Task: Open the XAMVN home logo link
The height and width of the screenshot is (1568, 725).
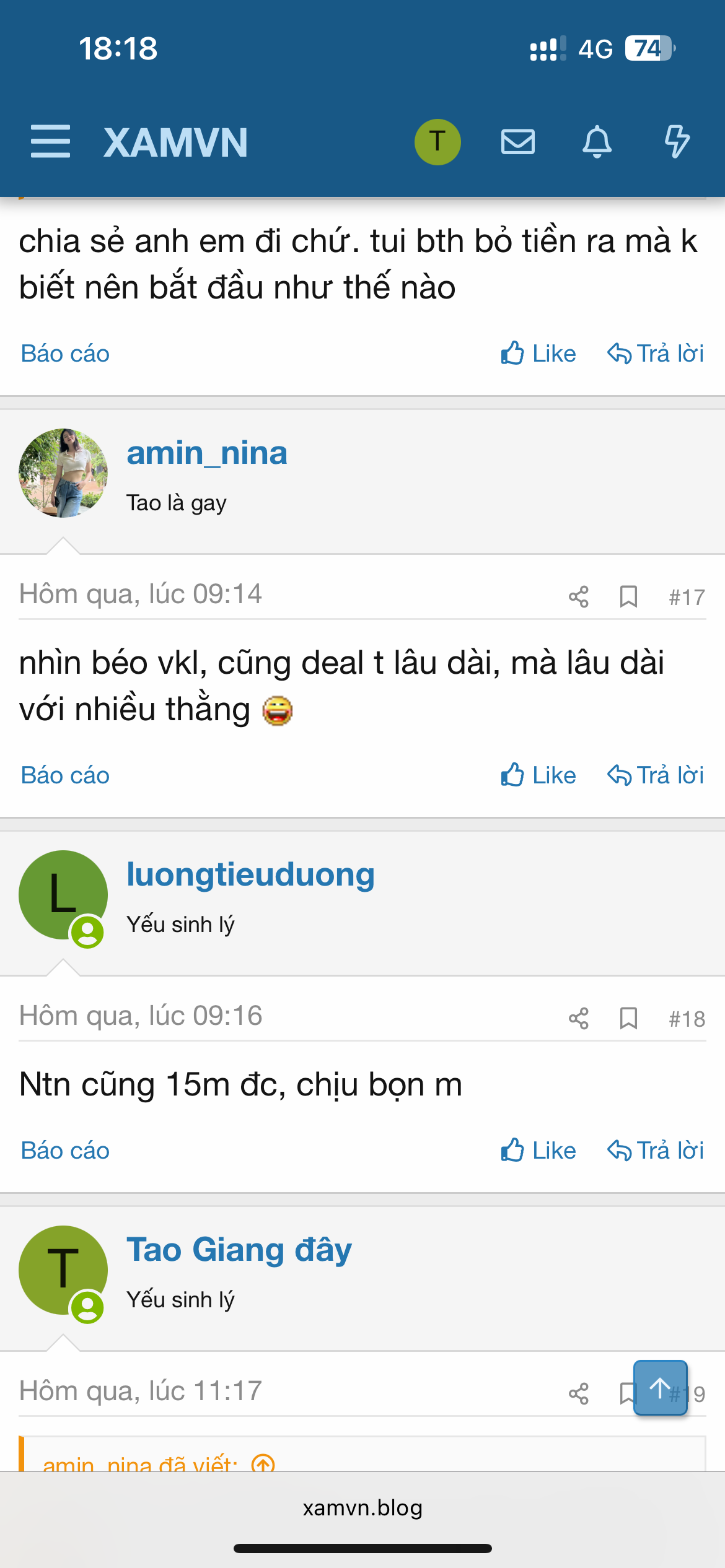Action: point(175,142)
